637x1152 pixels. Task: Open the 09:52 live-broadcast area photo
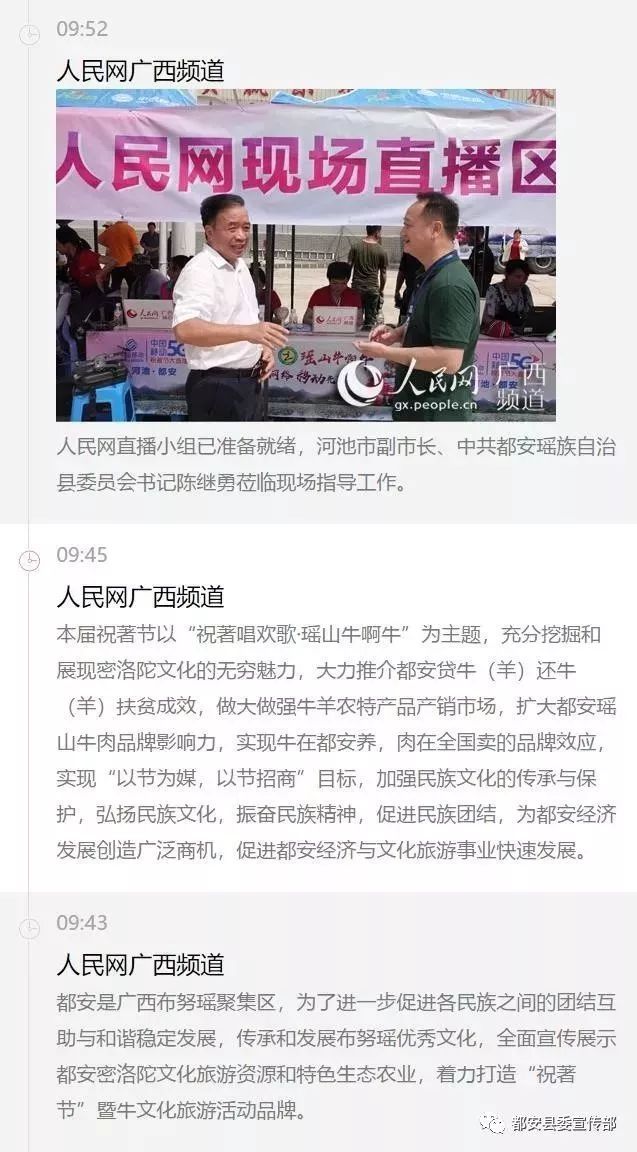coord(306,255)
